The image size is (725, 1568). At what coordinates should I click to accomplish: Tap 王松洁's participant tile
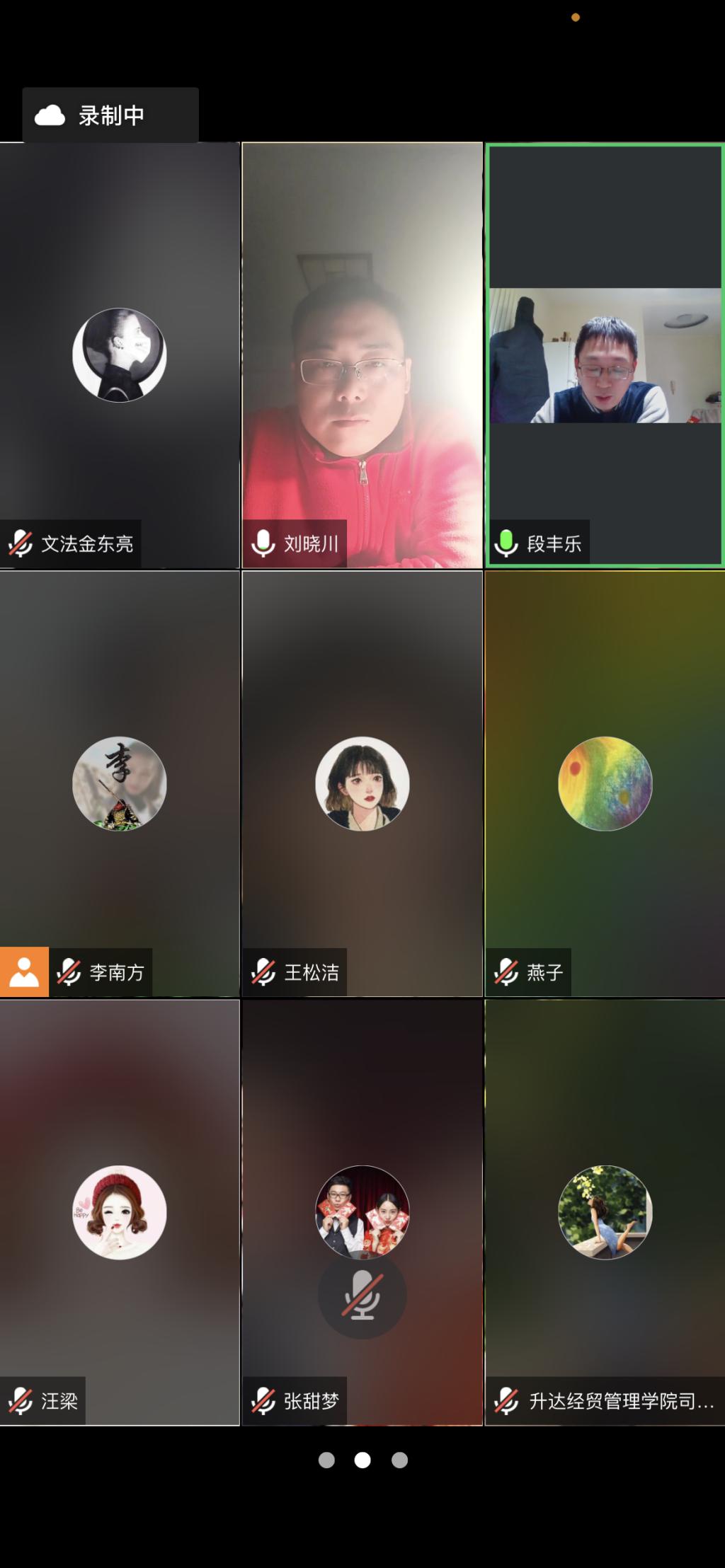[362, 784]
